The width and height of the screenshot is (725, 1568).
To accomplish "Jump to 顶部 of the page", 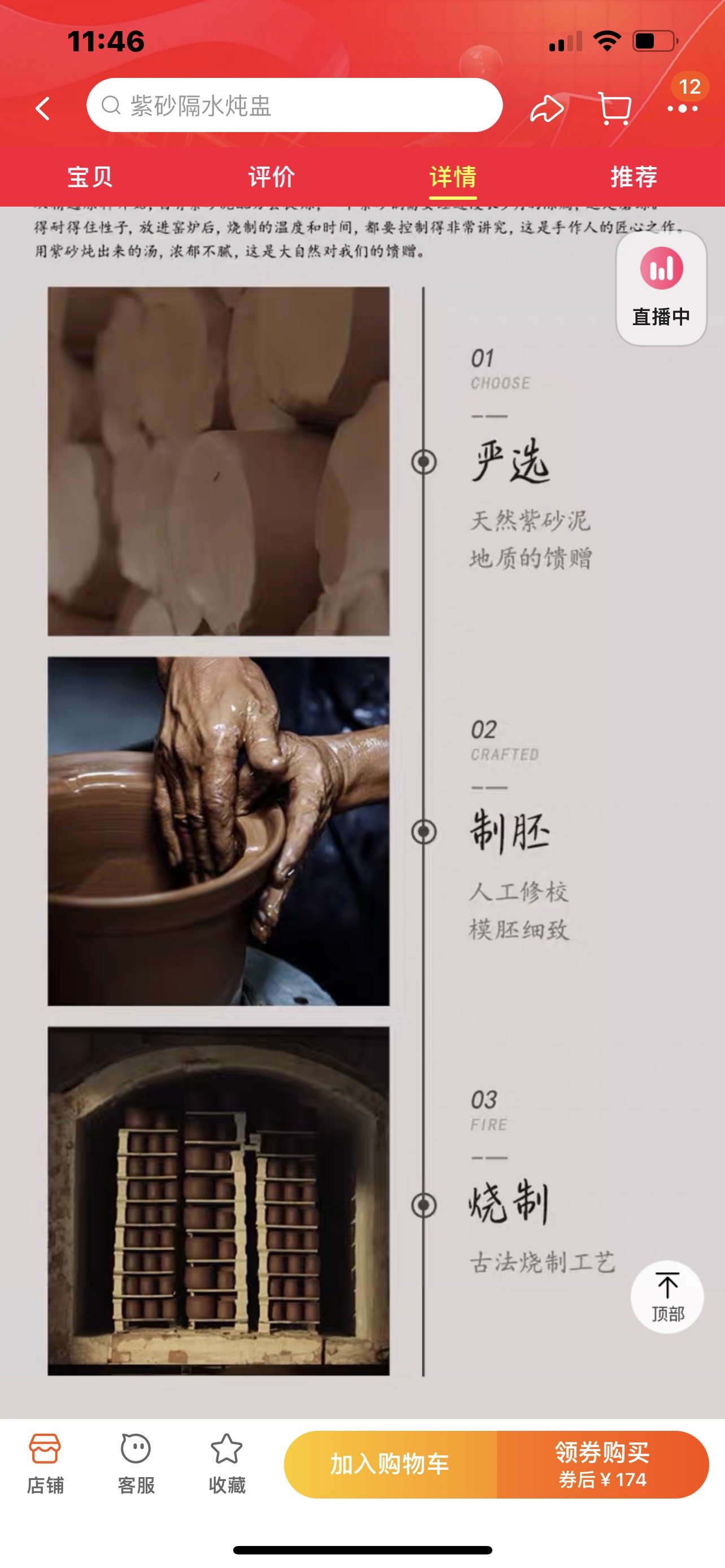I will pyautogui.click(x=667, y=1297).
